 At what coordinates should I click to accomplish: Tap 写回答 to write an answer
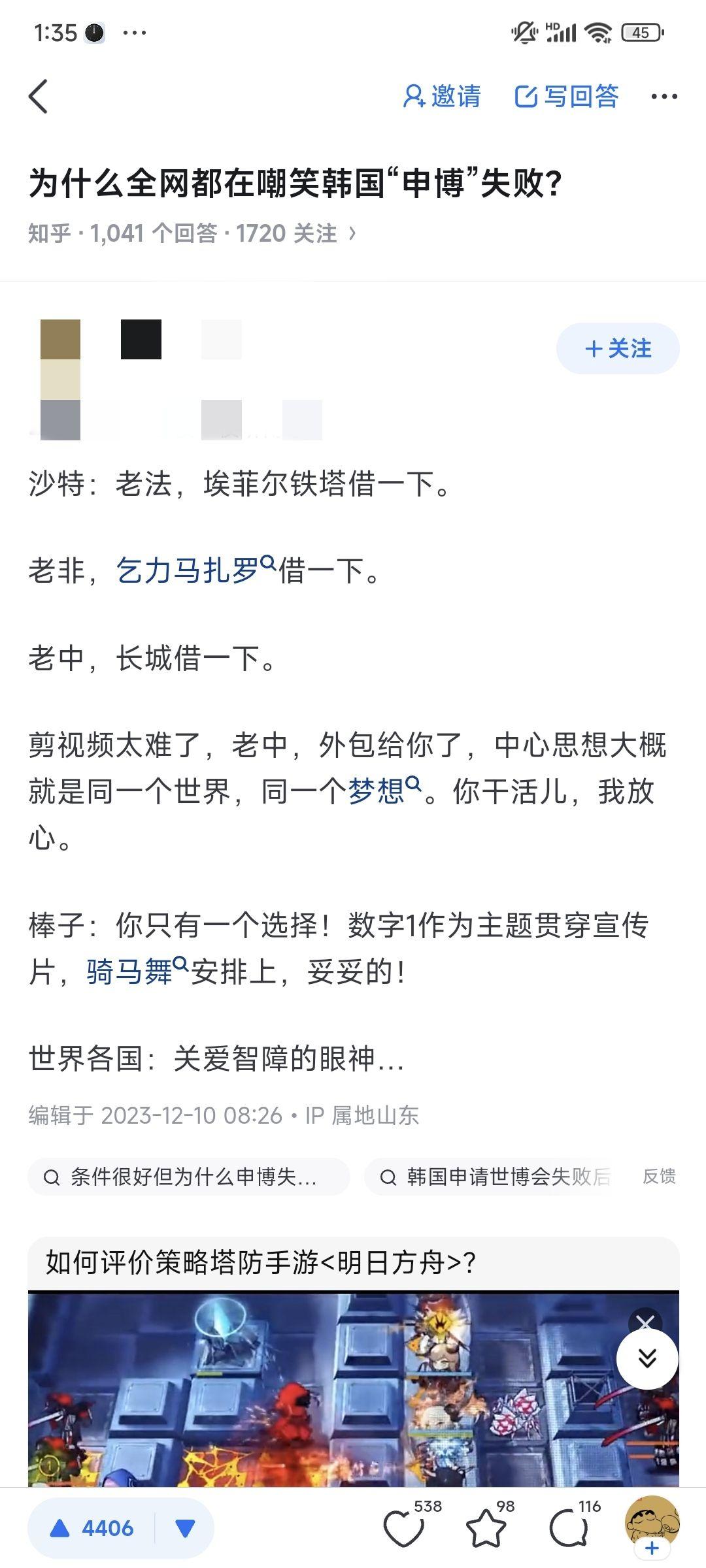(566, 97)
